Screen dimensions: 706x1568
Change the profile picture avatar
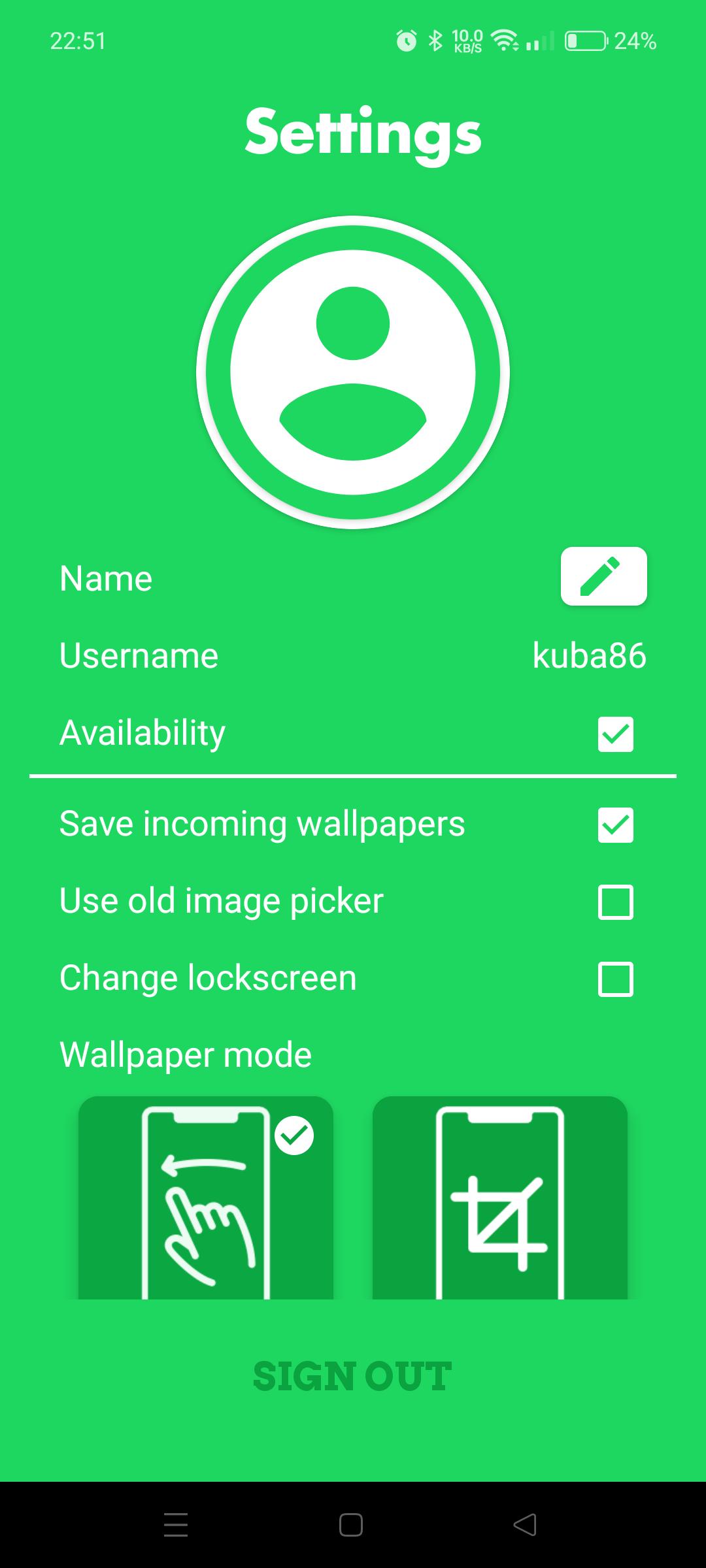tap(353, 372)
